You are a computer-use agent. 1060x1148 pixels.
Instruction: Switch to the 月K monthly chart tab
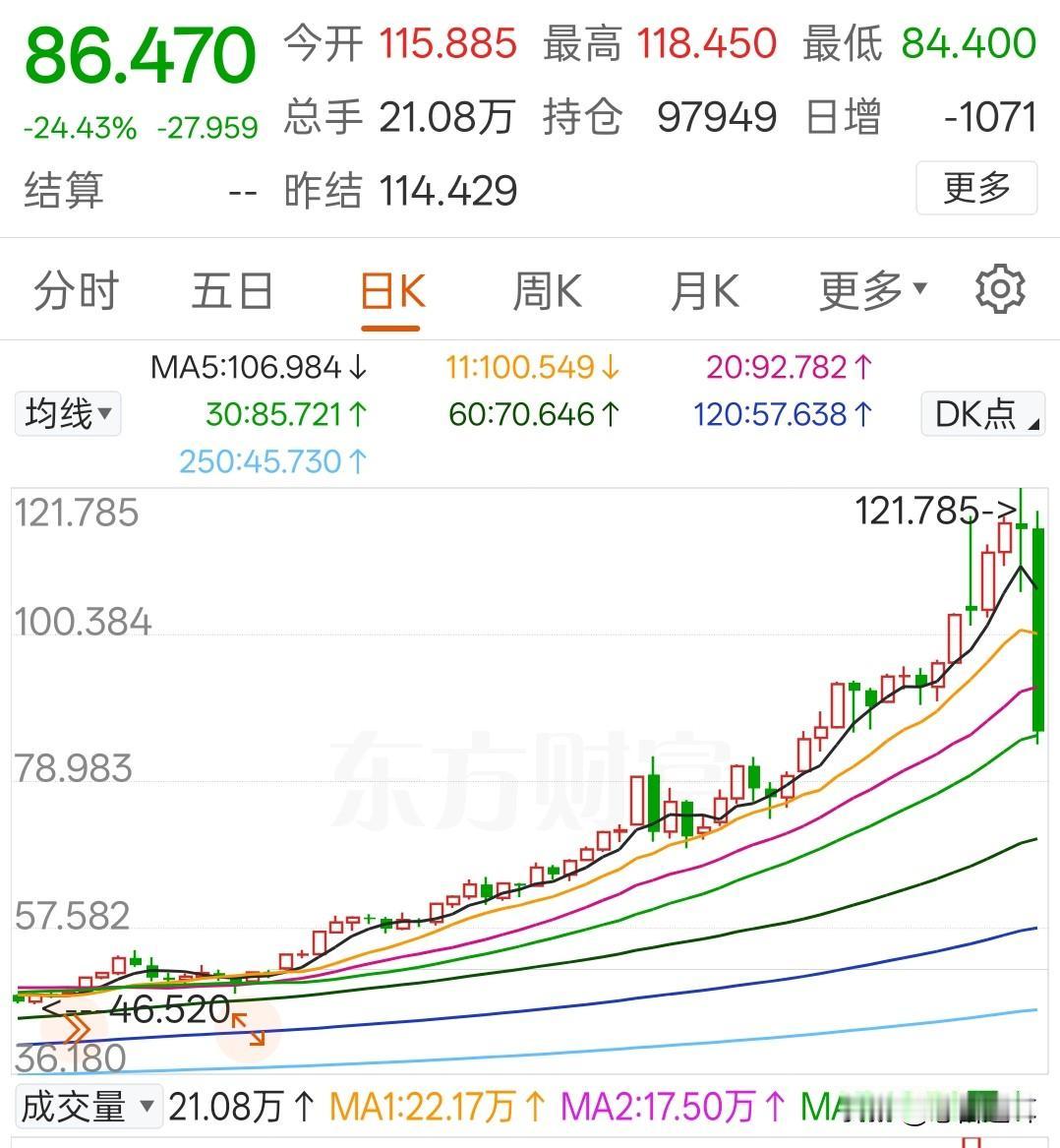pyautogui.click(x=703, y=289)
